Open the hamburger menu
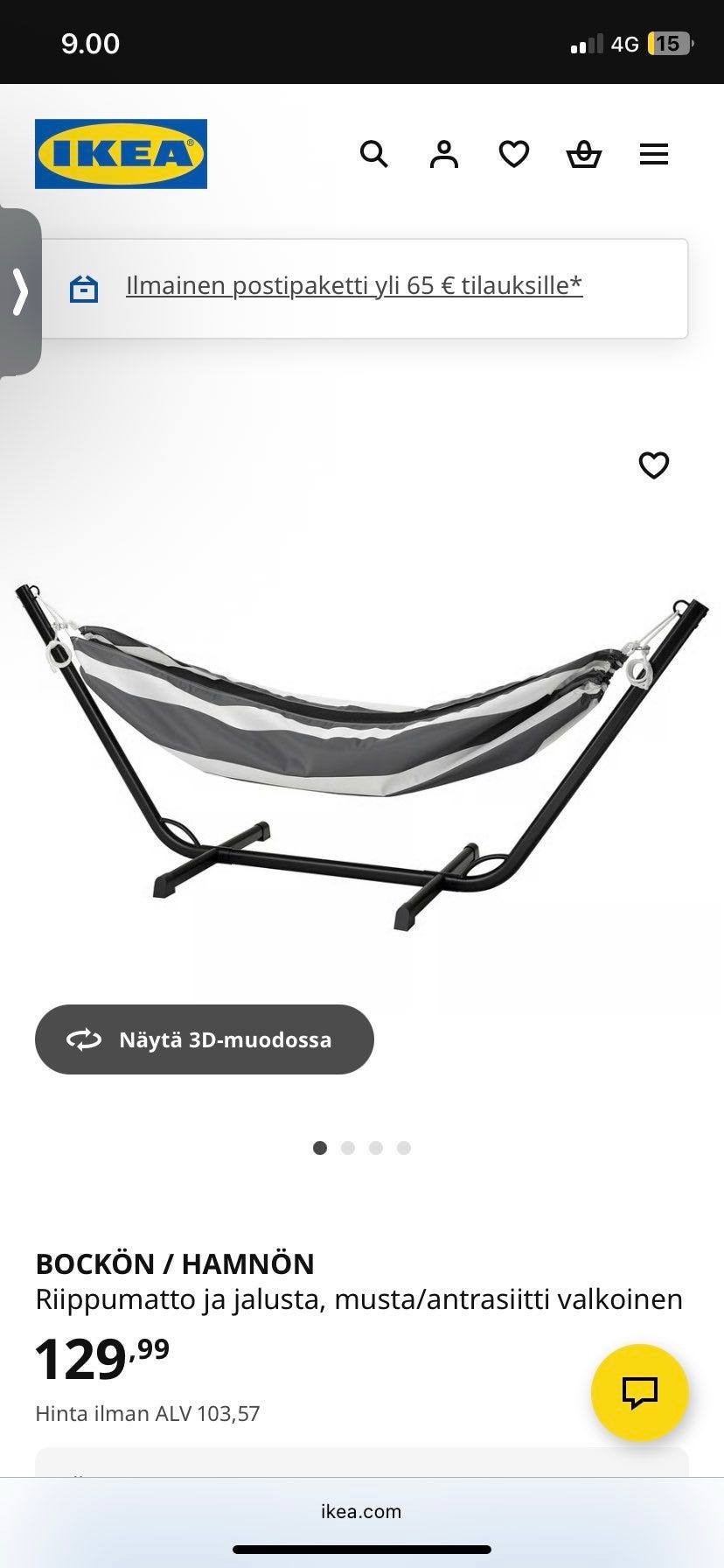 tap(654, 155)
